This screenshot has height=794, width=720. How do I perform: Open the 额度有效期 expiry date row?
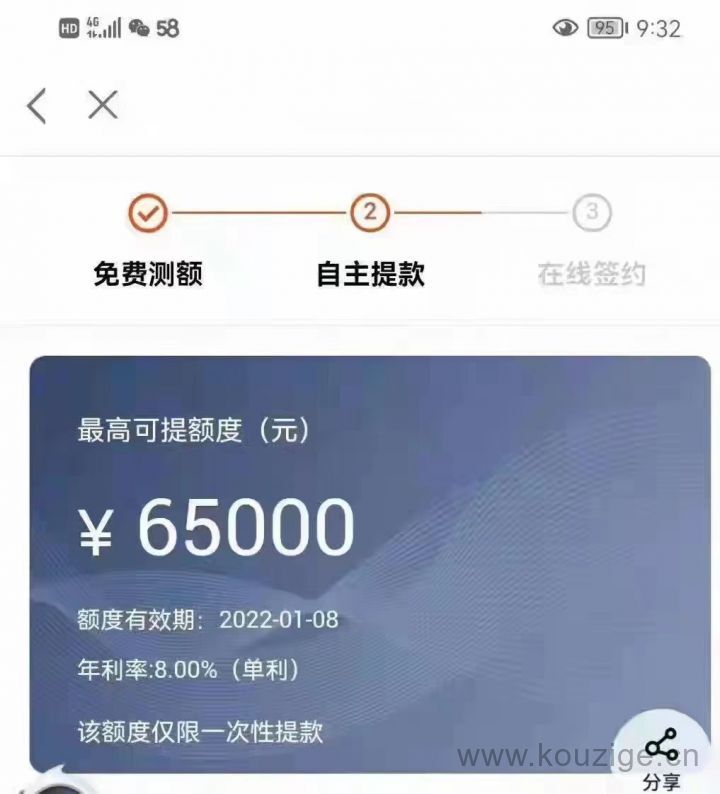tap(205, 620)
